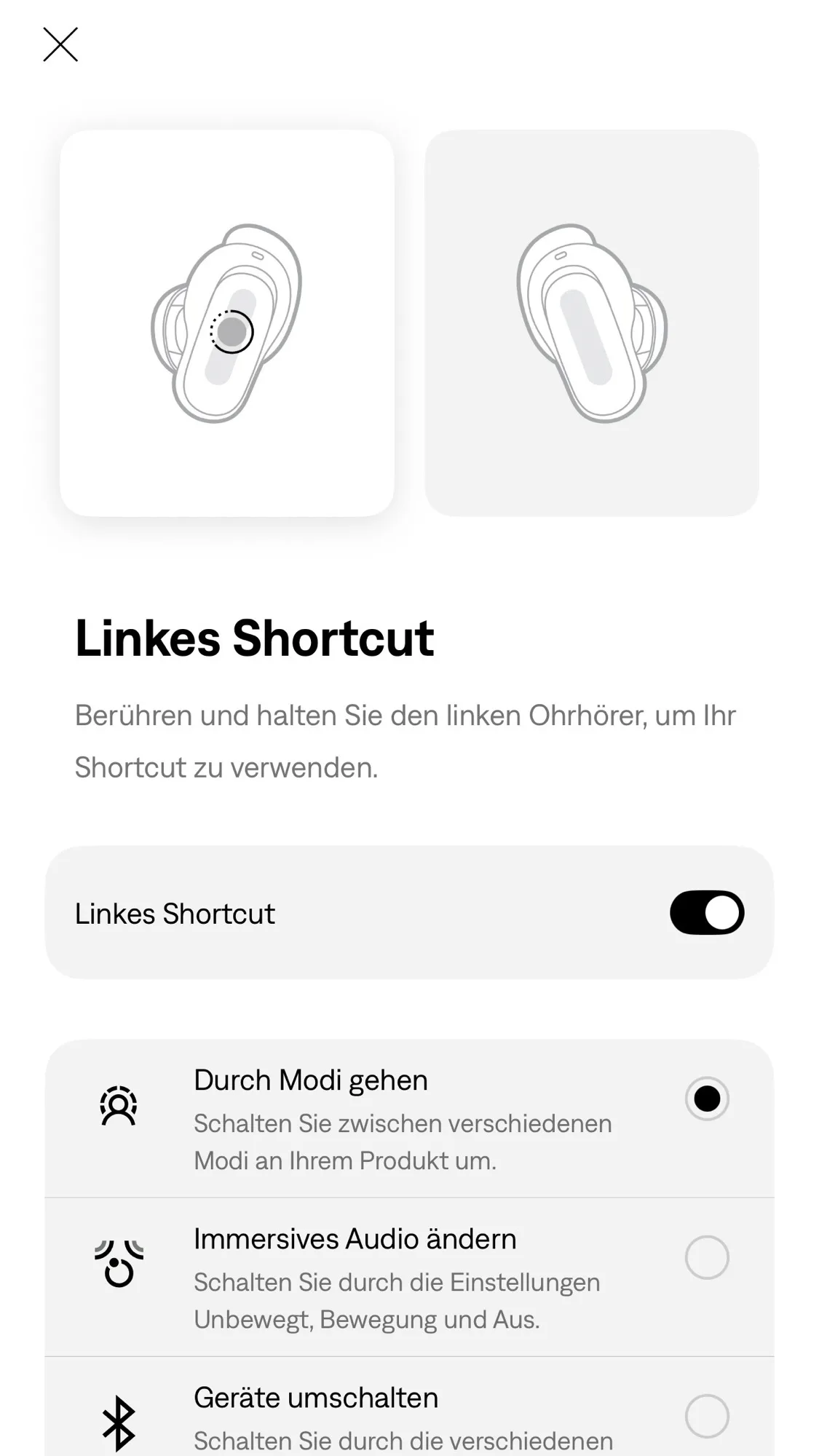This screenshot has width=819, height=1456.
Task: Switch to the right earbud card
Action: coord(591,323)
